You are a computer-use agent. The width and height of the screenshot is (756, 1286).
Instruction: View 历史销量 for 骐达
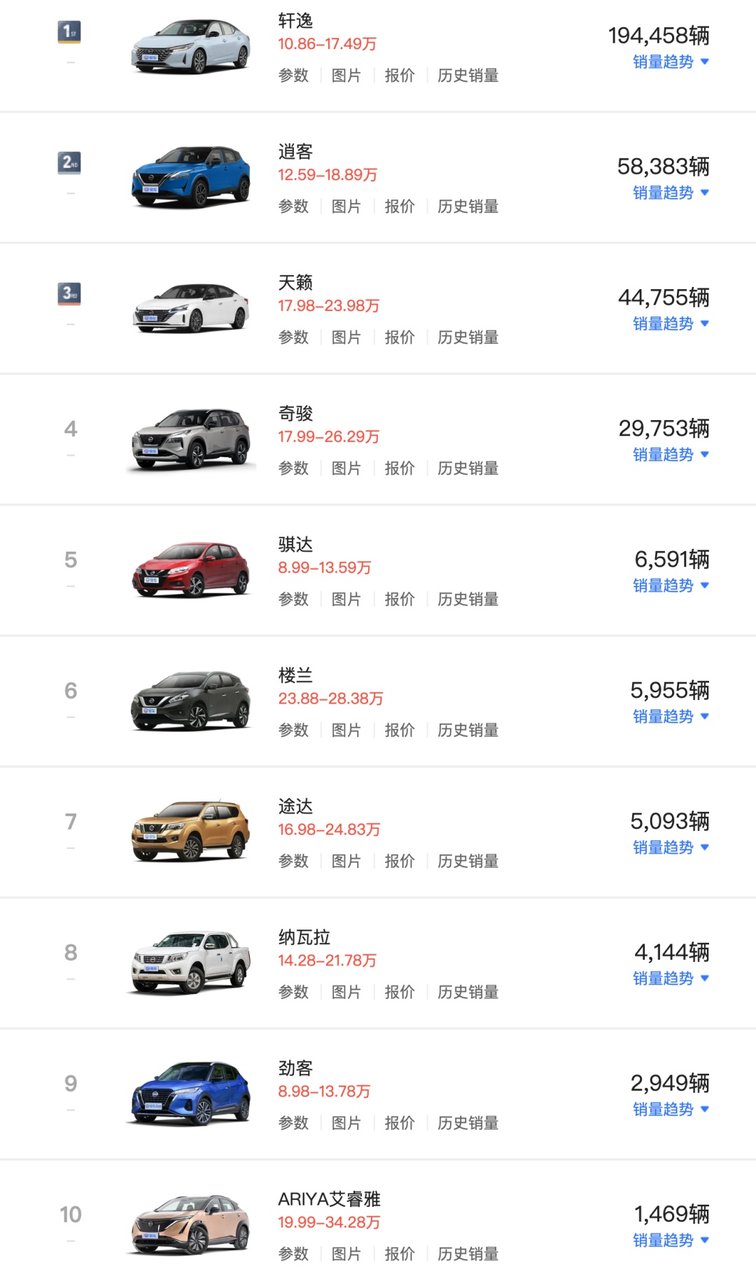point(468,599)
